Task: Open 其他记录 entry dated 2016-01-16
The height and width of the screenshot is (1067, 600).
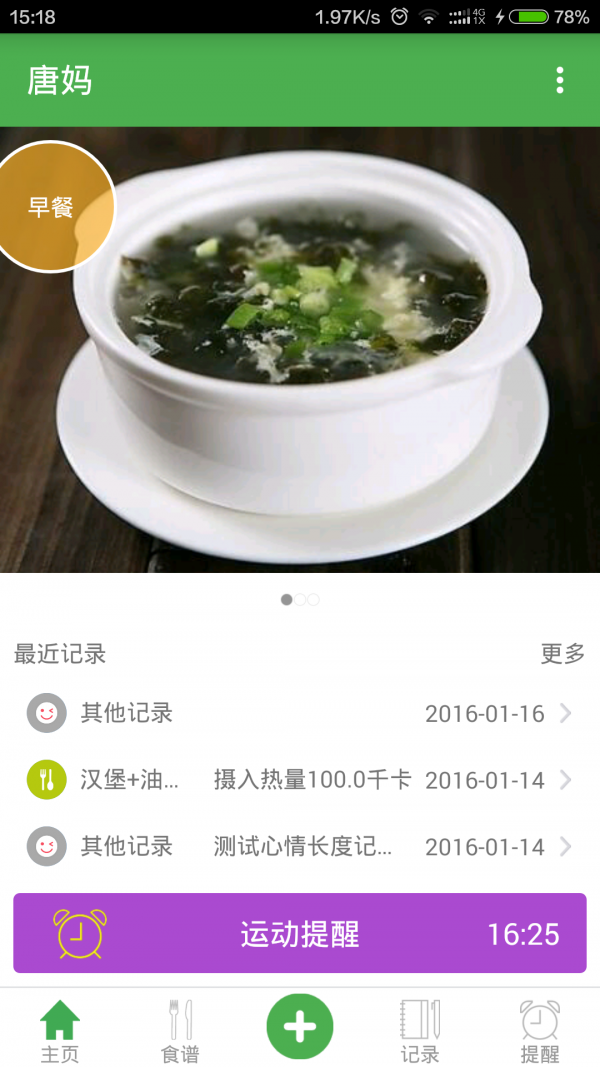Action: point(300,714)
